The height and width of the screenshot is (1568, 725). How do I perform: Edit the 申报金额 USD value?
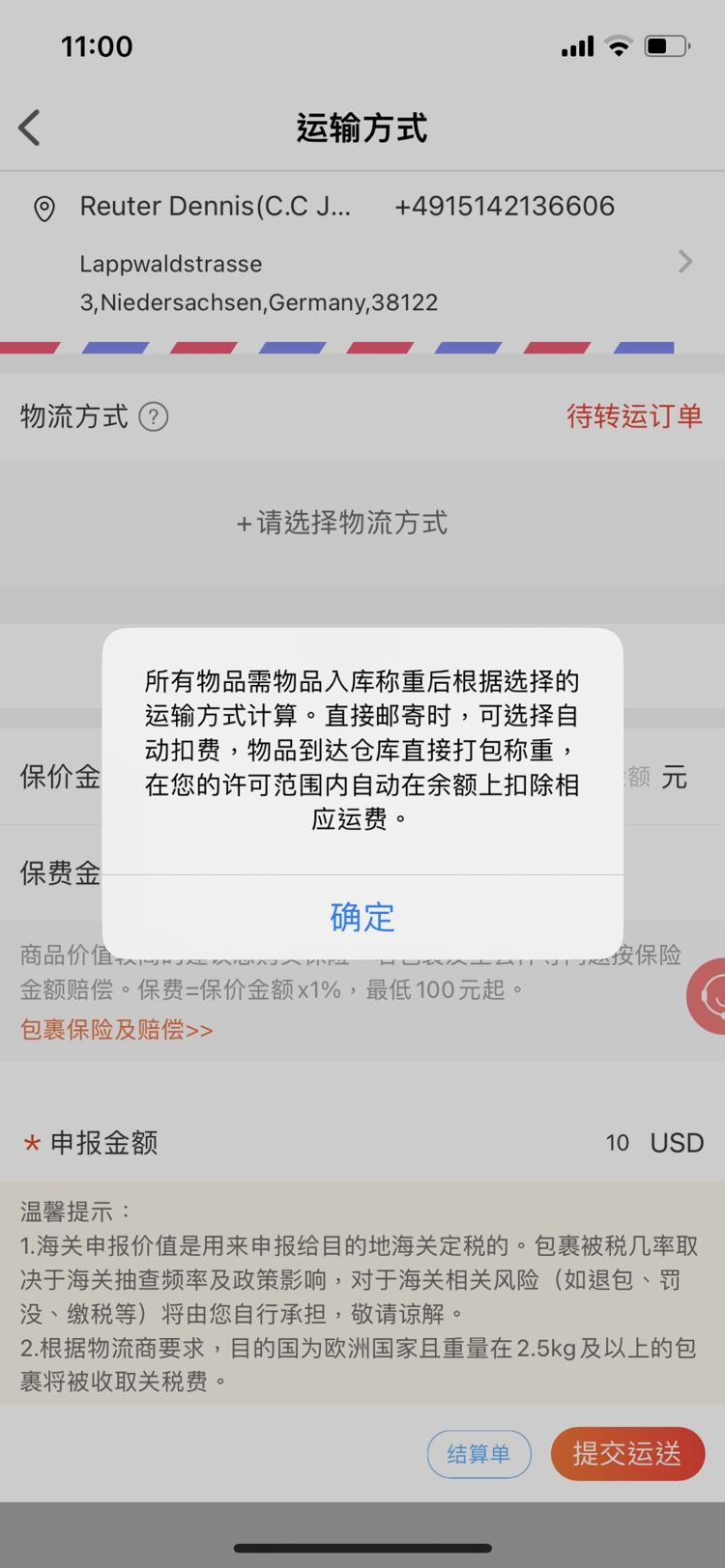[617, 1143]
